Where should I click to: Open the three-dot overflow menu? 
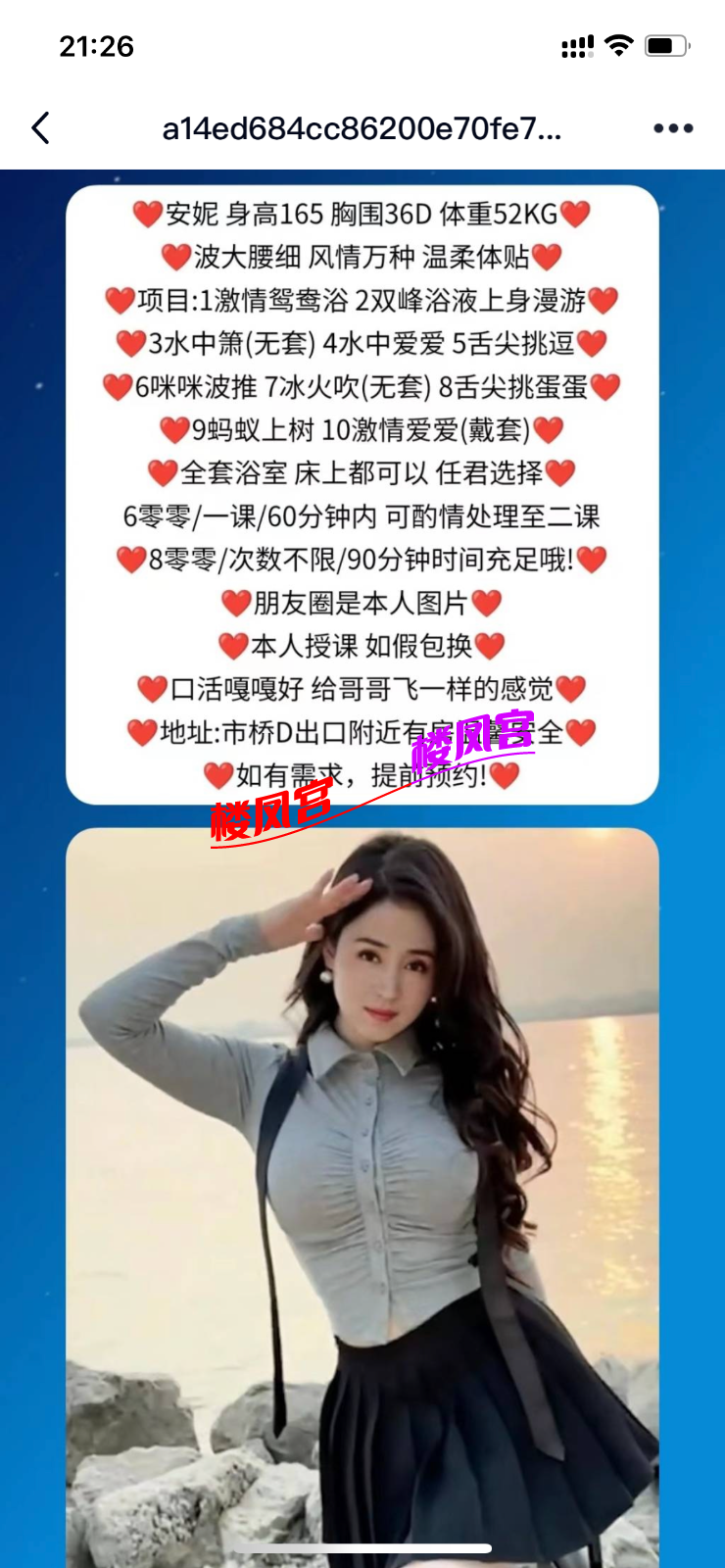[673, 128]
